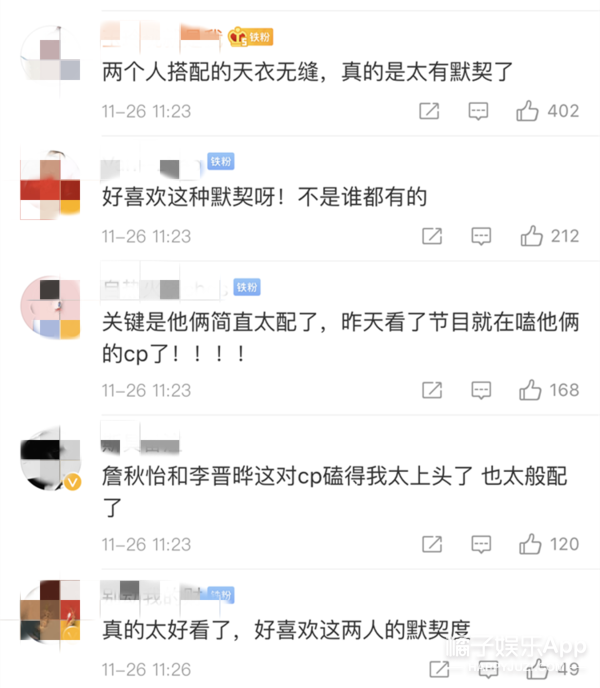600x688 pixels.
Task: Reply to the 詹秋怡和李晋晔 comment
Action: click(x=481, y=544)
